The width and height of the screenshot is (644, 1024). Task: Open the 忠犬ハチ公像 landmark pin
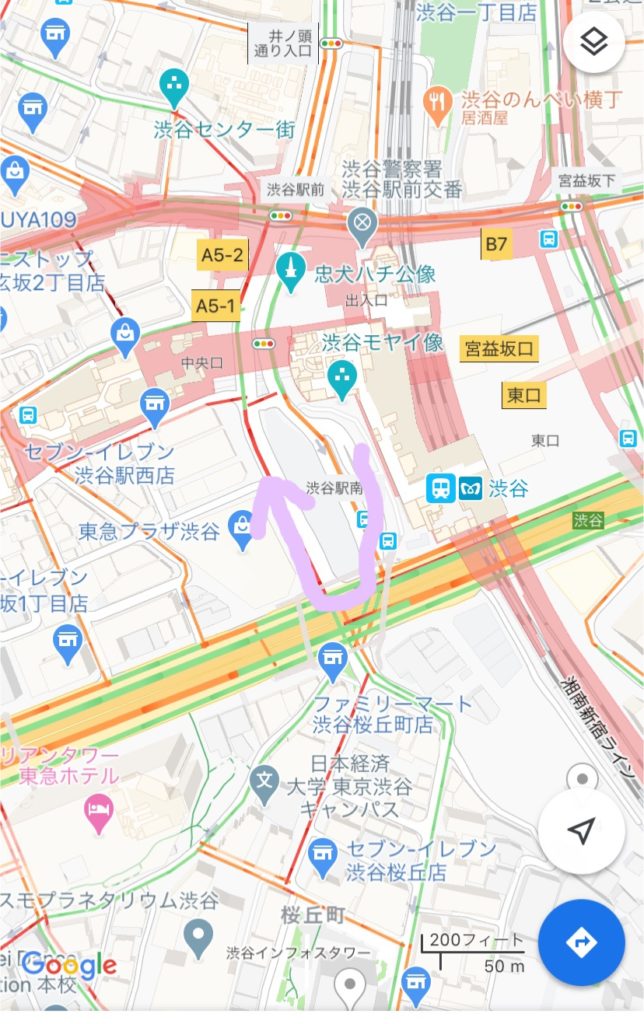[x=291, y=272]
